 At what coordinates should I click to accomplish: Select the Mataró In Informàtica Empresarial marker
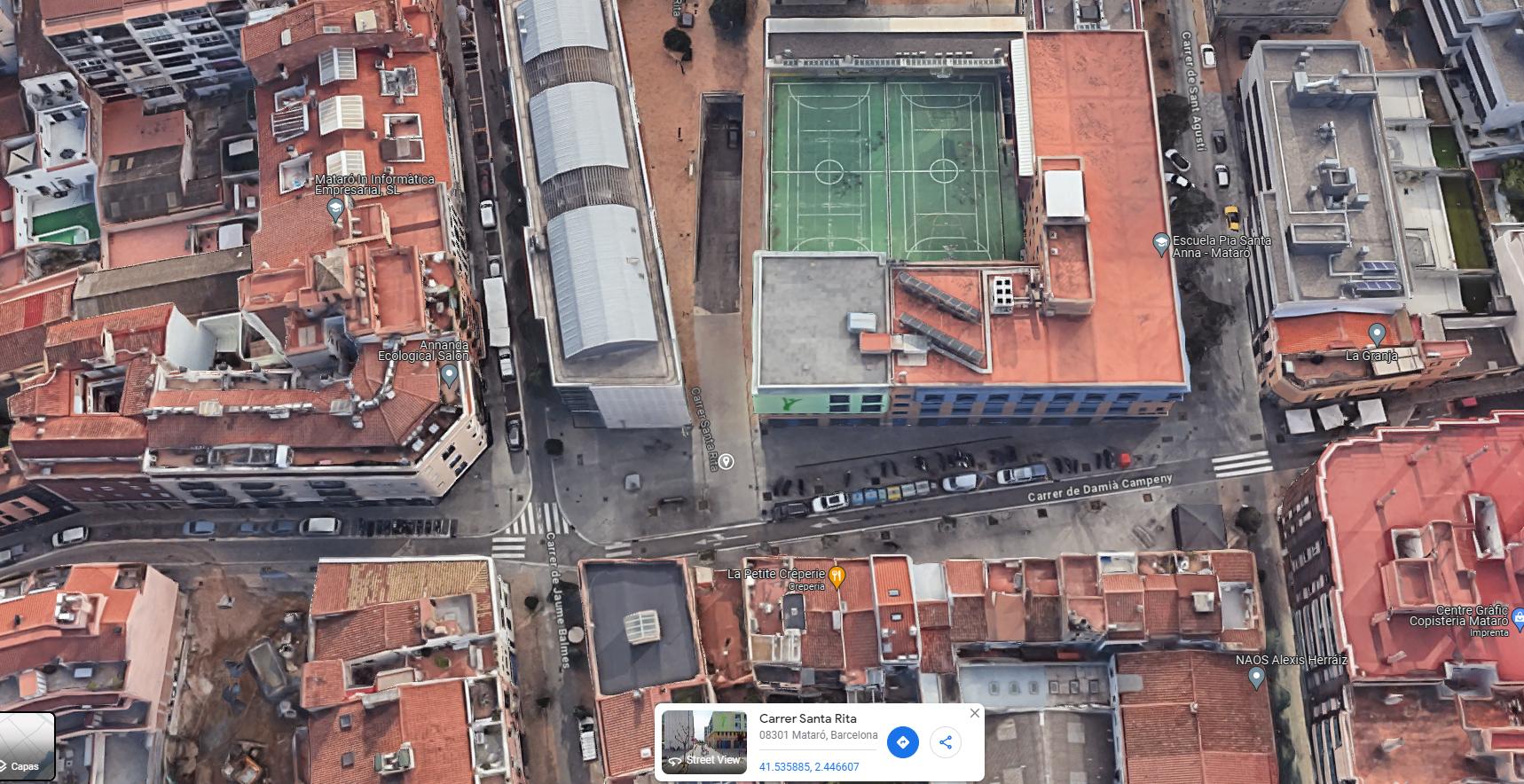(335, 209)
